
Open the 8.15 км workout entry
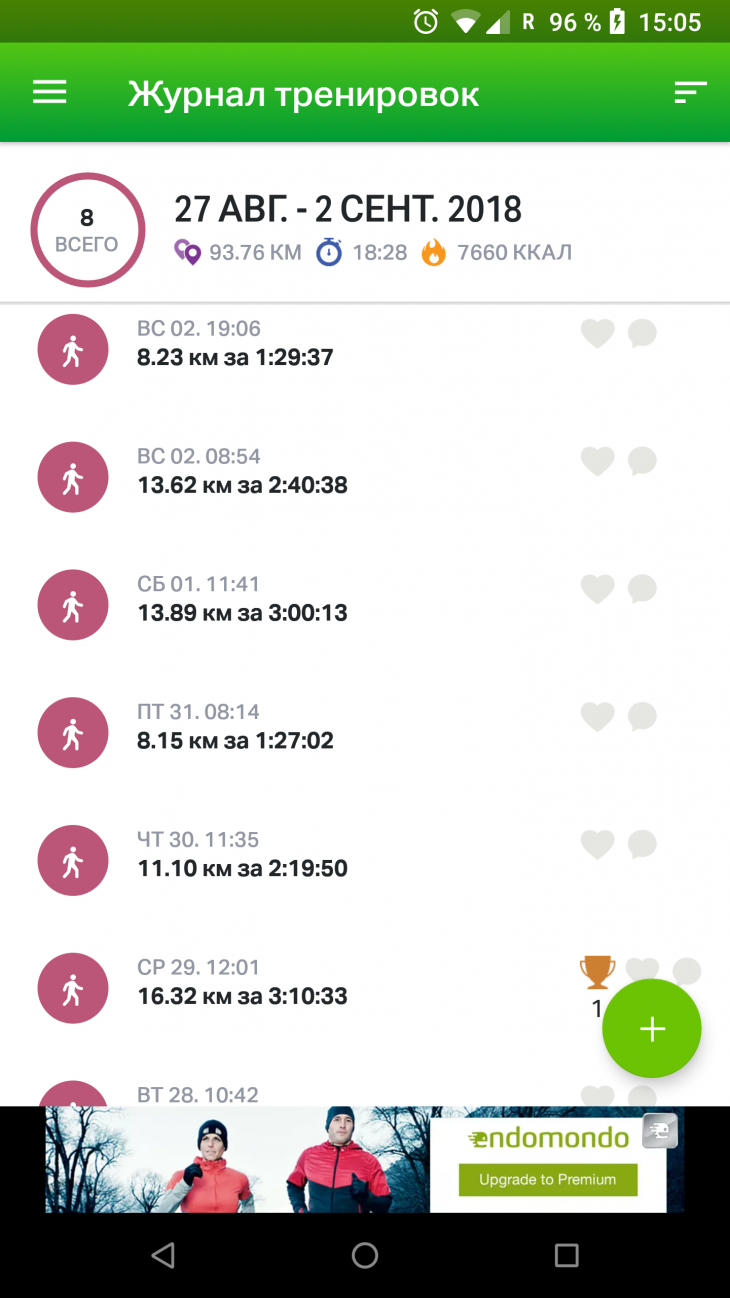(235, 741)
